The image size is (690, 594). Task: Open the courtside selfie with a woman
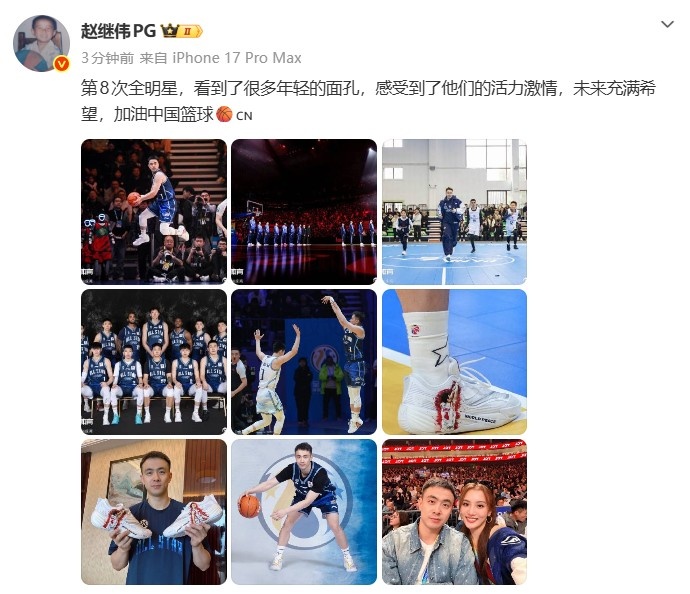coord(454,511)
